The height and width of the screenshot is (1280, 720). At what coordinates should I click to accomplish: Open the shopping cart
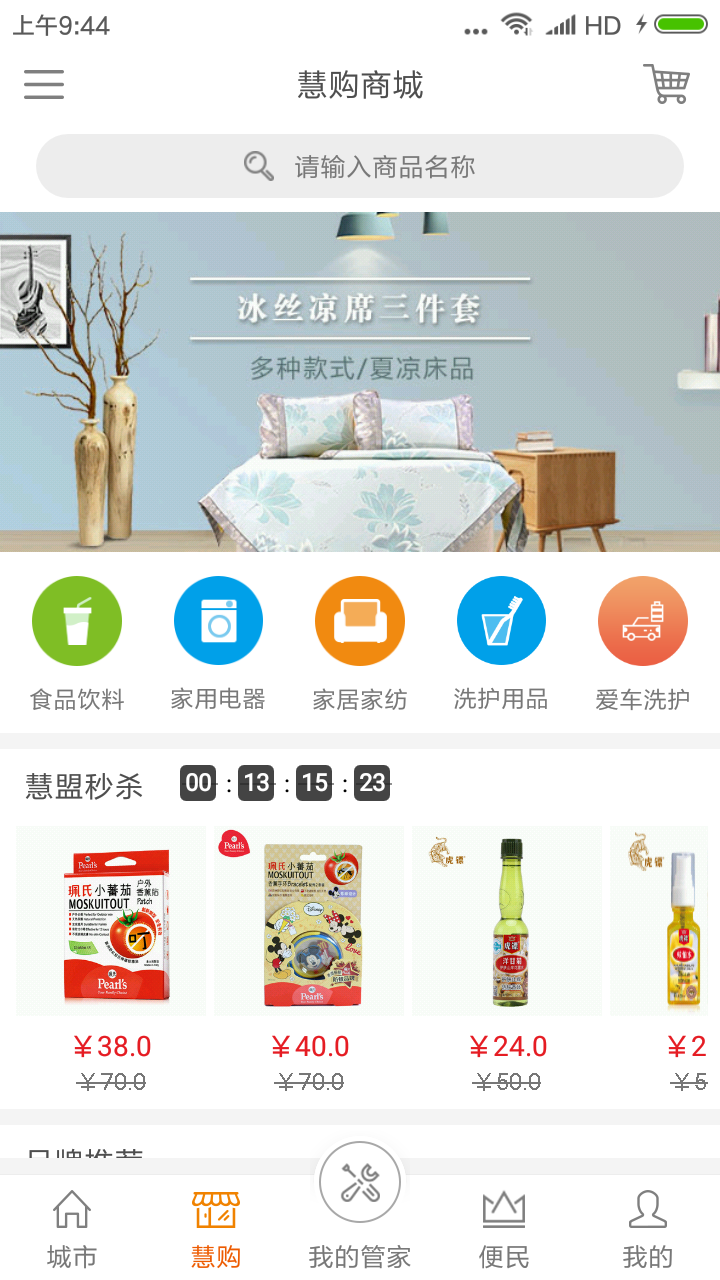coord(666,84)
